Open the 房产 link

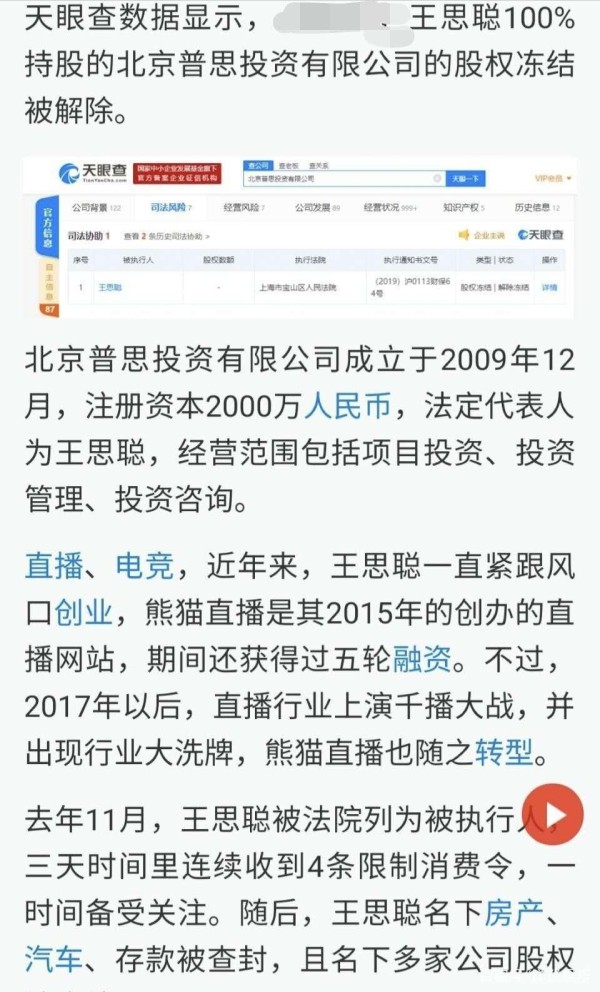click(x=514, y=912)
